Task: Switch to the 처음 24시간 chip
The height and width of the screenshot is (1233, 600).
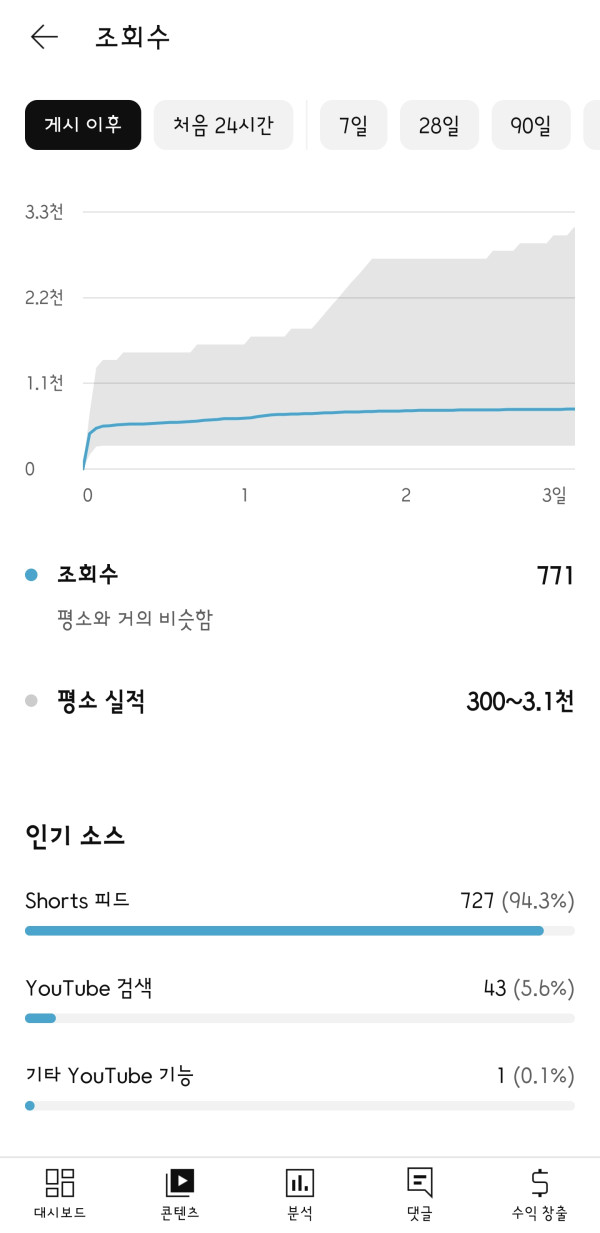Action: (223, 125)
